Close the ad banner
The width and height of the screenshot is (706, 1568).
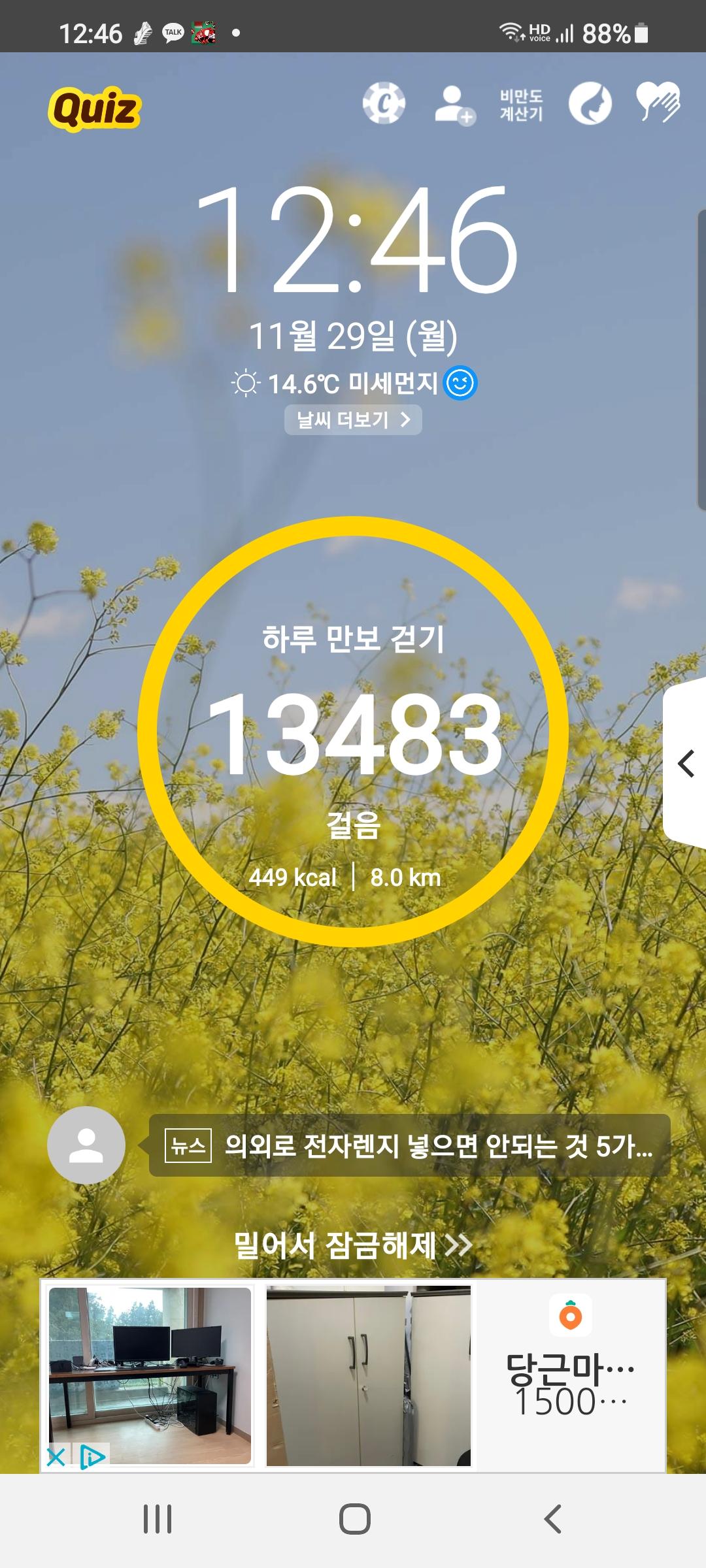pos(56,1456)
